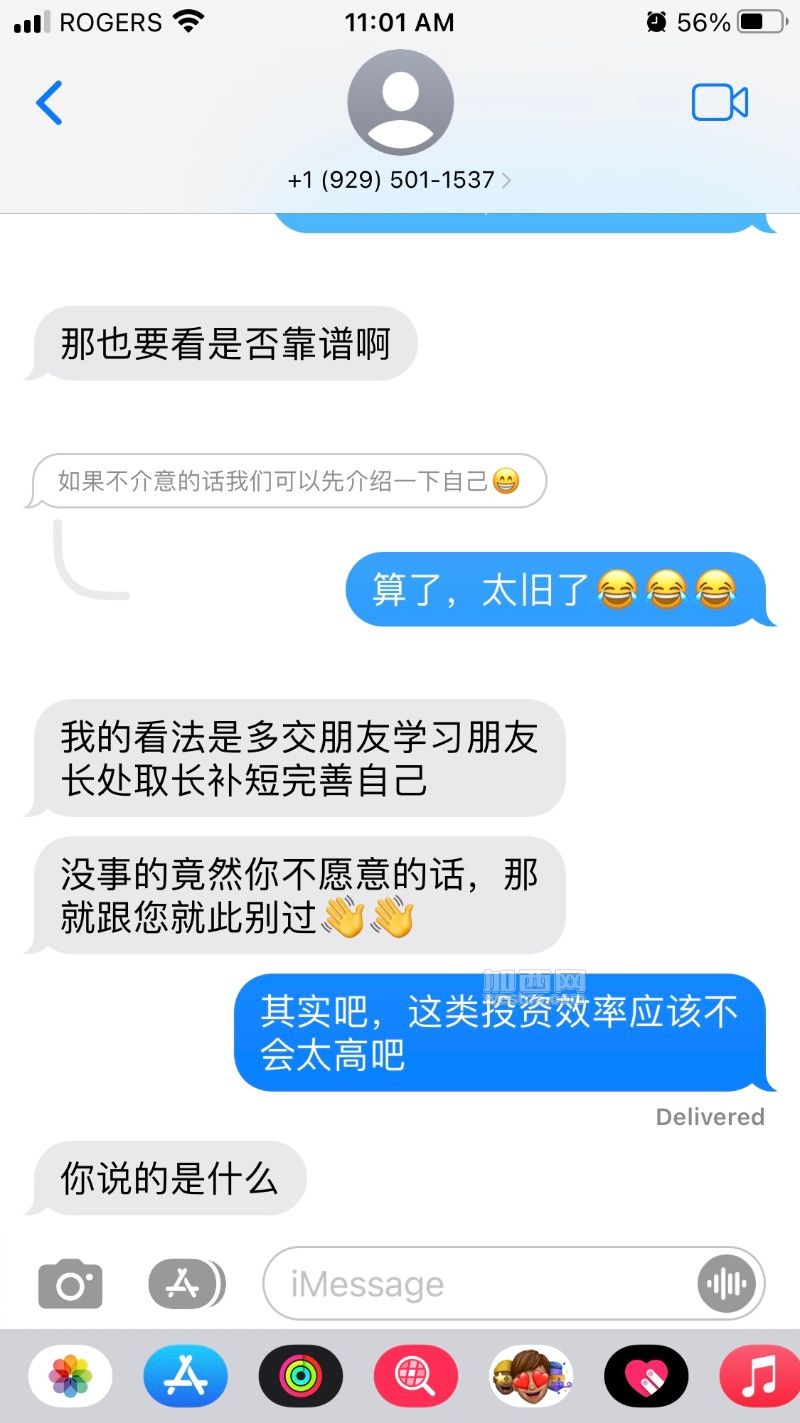The height and width of the screenshot is (1423, 800).
Task: Go back to the messages list
Action: click(49, 103)
